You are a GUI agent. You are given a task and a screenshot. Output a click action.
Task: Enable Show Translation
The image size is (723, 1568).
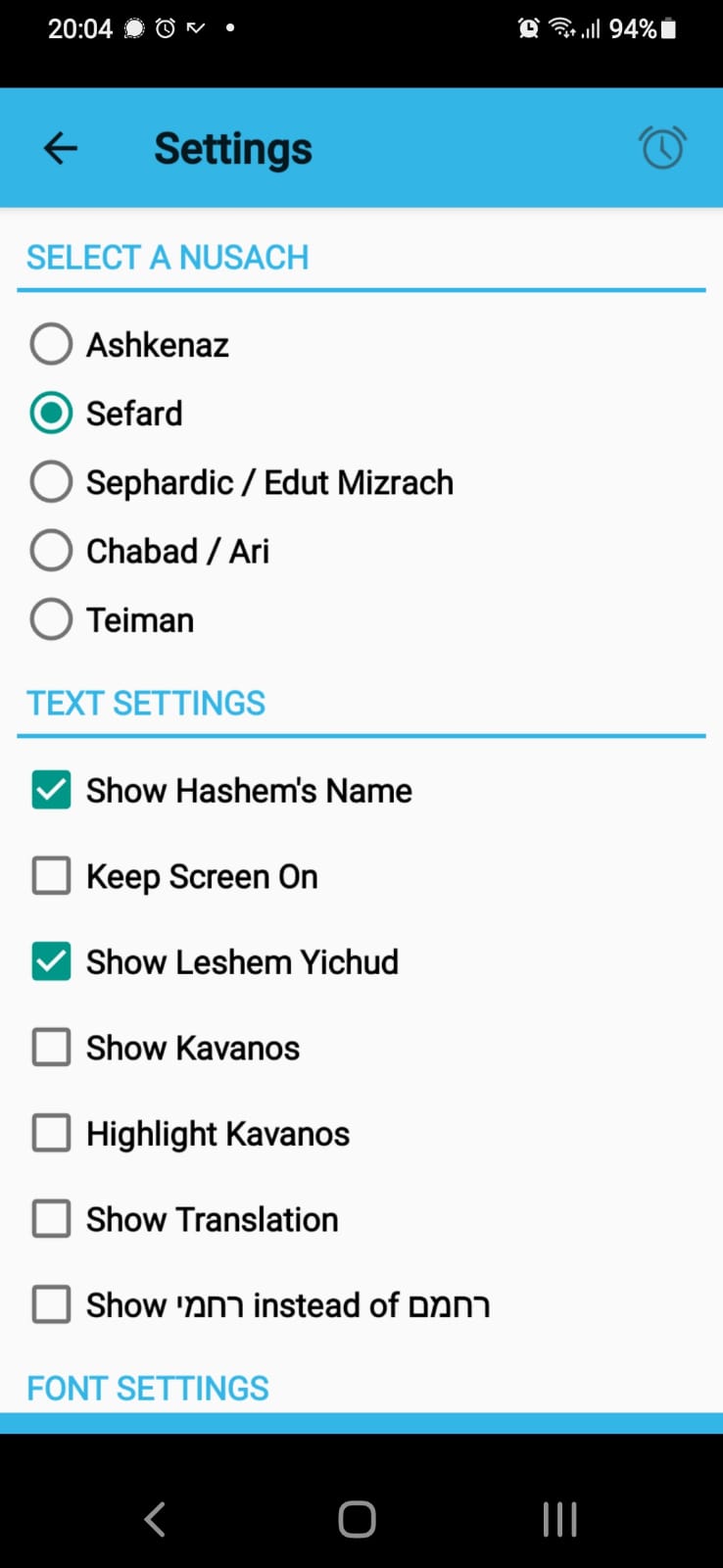point(51,1219)
